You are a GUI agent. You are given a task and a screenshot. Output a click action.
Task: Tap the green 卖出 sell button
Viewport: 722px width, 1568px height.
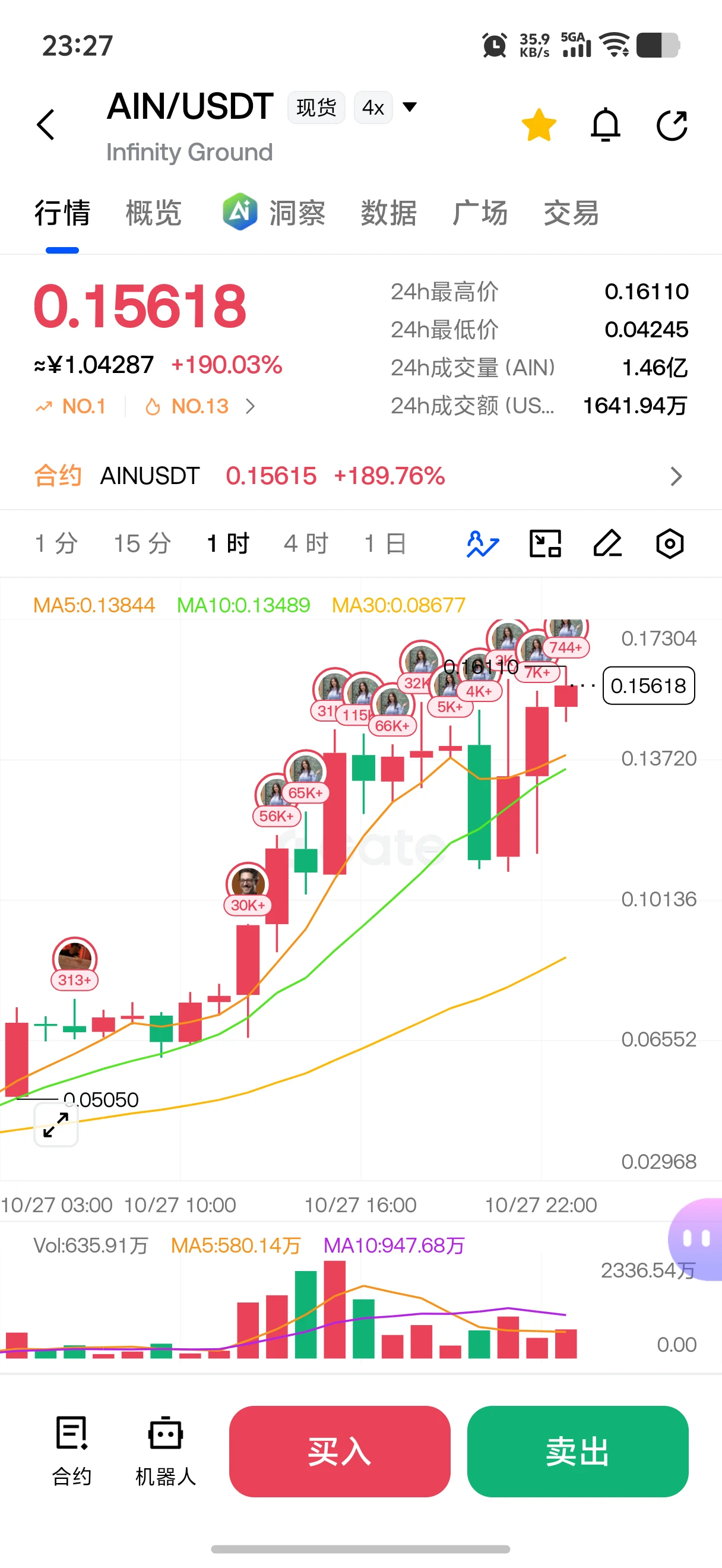tap(577, 1451)
